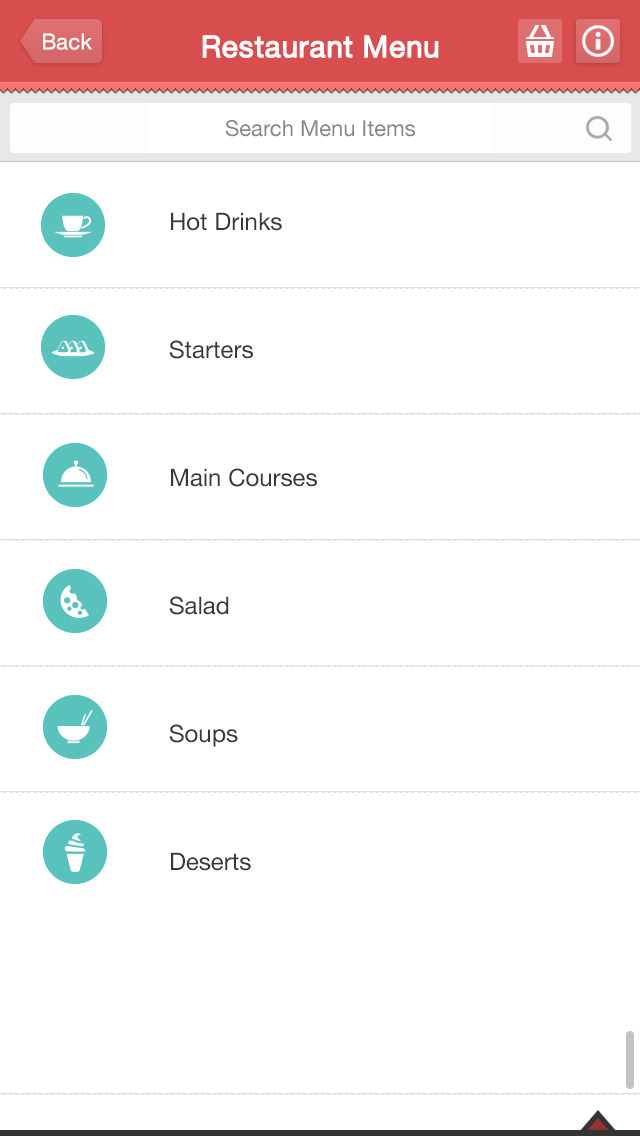Select Main Courses
This screenshot has height=1136, width=640.
(x=243, y=479)
